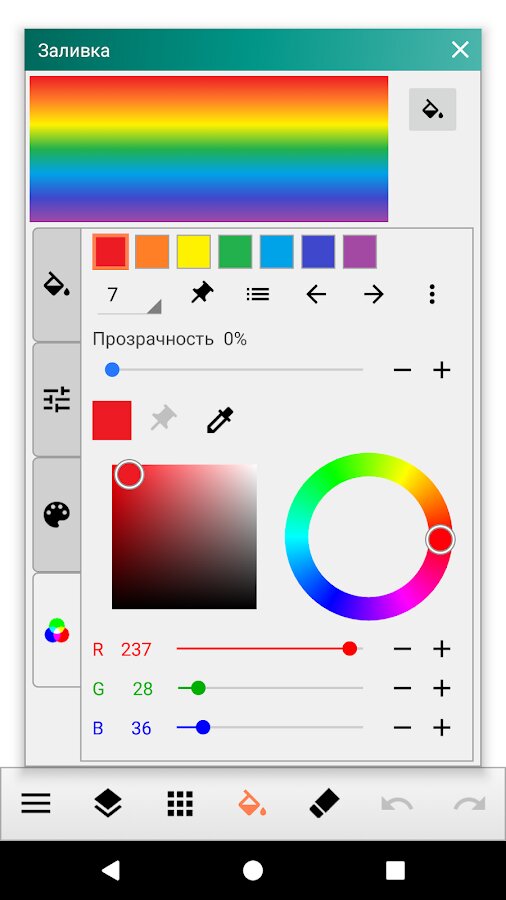506x900 pixels.
Task: Increase Прозрачность with the plus button
Action: pos(441,370)
